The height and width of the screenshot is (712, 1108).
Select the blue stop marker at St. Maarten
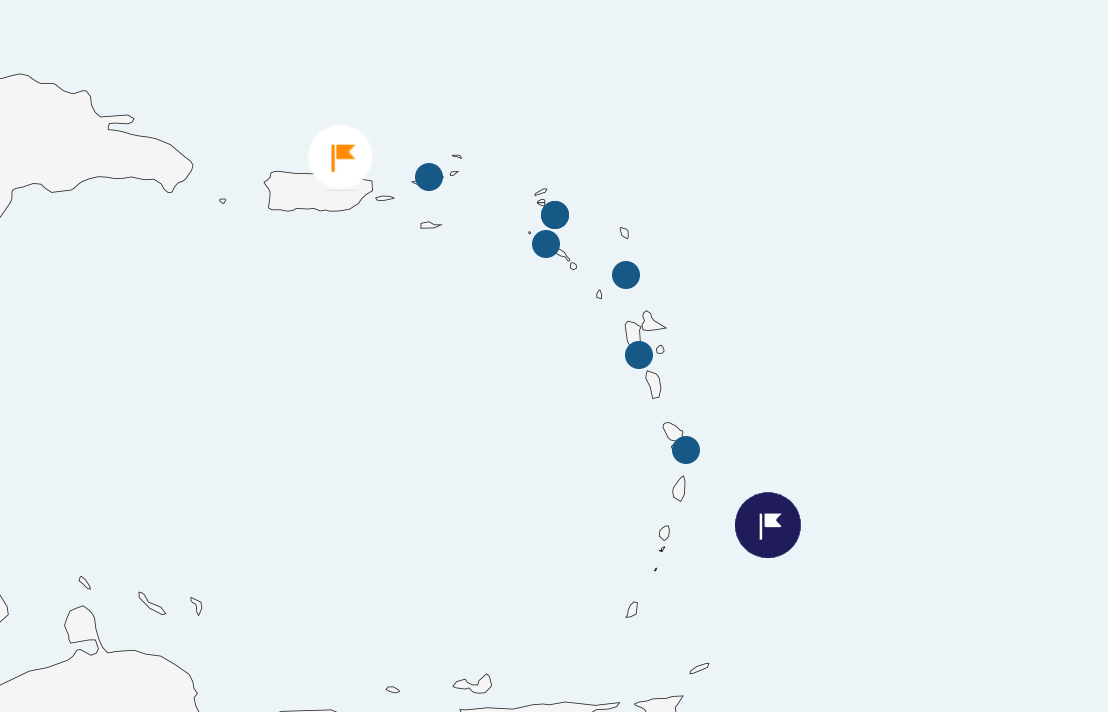(x=555, y=215)
